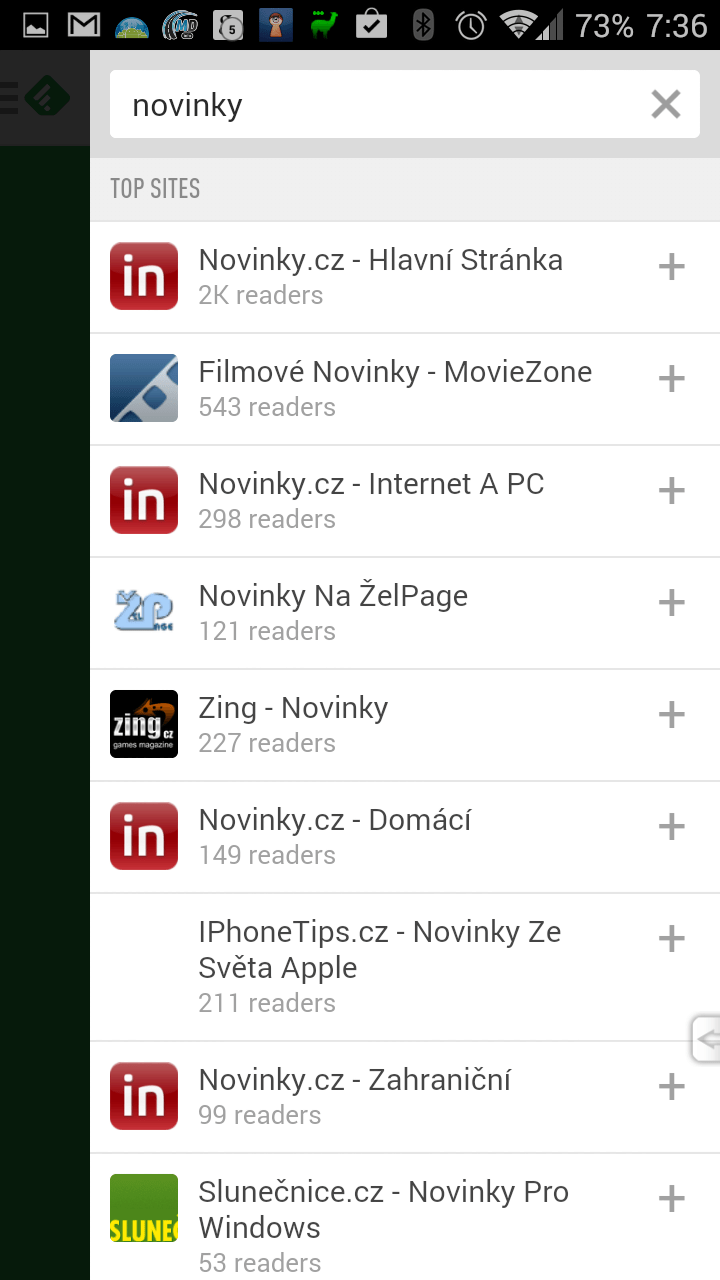
Task: Add Novinky.cz - Internet A PC feed
Action: click(x=671, y=491)
